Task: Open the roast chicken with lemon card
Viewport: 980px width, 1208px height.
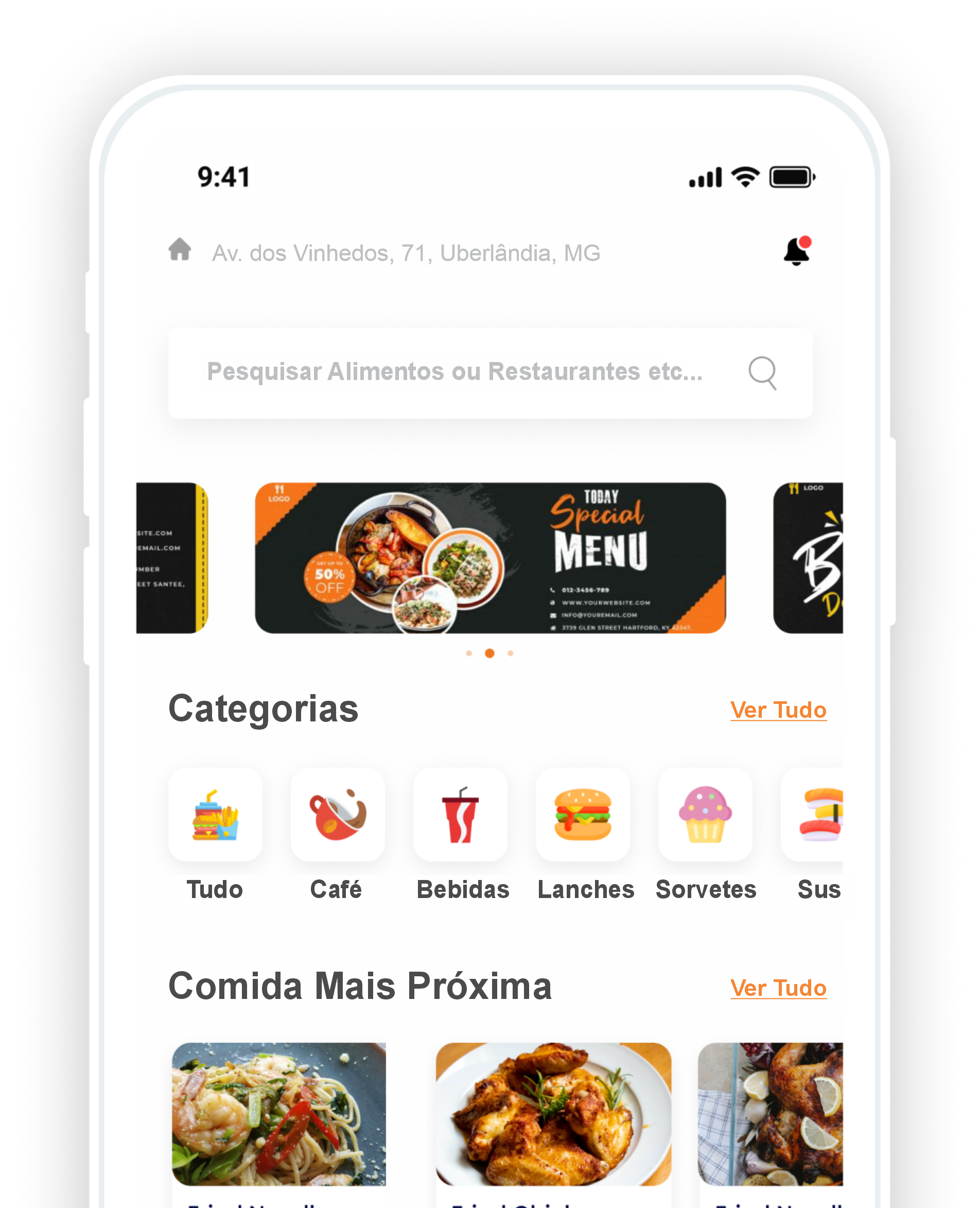Action: (770, 1114)
